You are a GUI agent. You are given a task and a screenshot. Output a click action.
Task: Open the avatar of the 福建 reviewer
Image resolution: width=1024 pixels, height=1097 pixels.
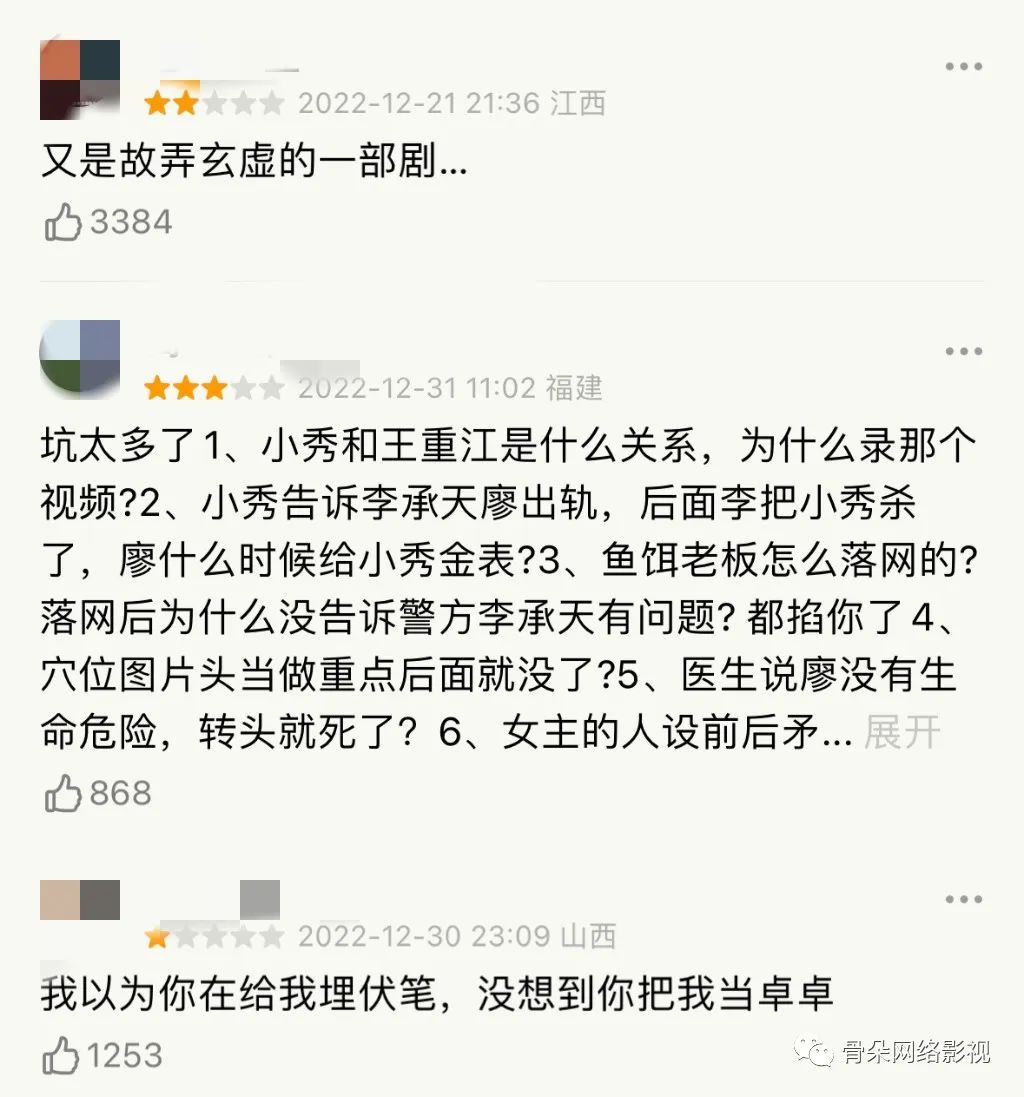tap(80, 358)
